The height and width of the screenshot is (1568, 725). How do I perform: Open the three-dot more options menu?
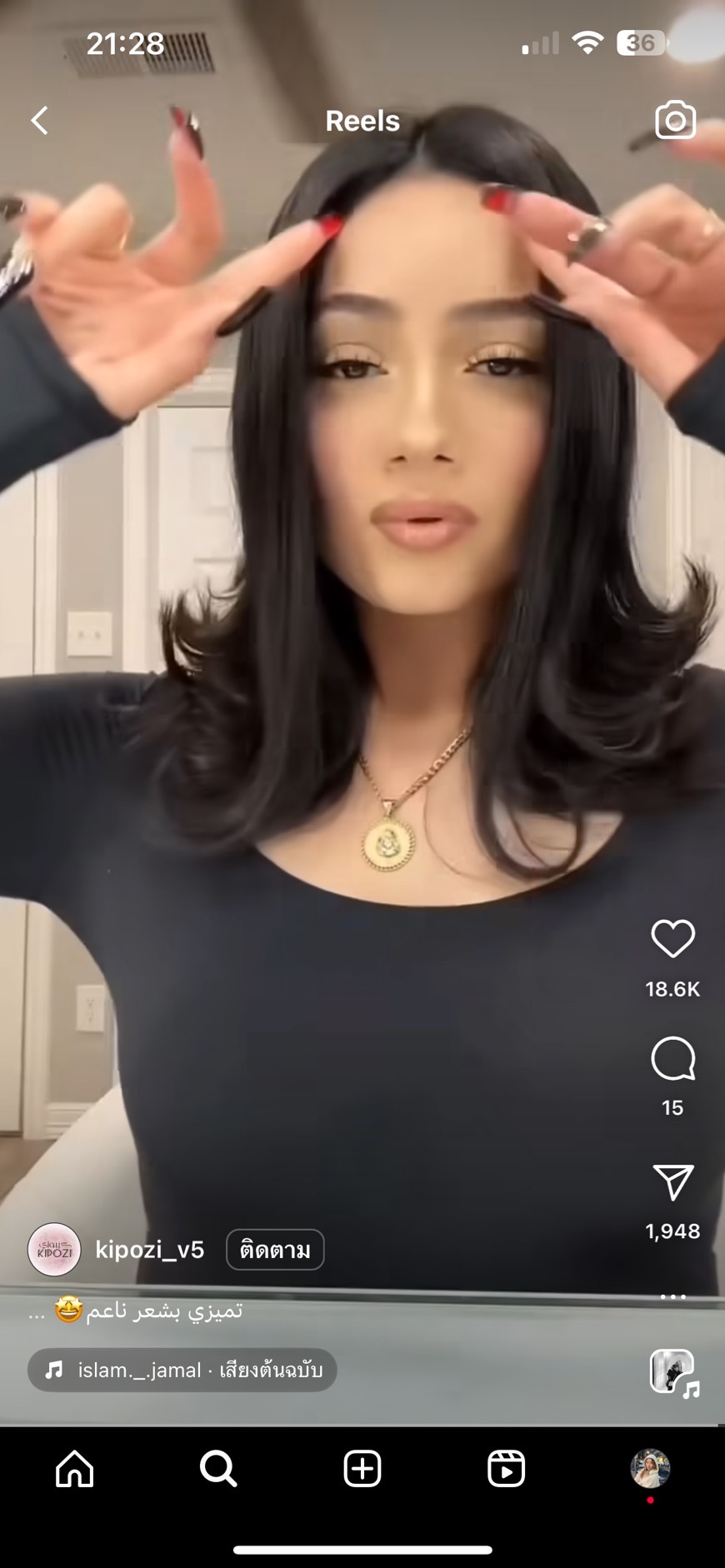pos(672,1296)
